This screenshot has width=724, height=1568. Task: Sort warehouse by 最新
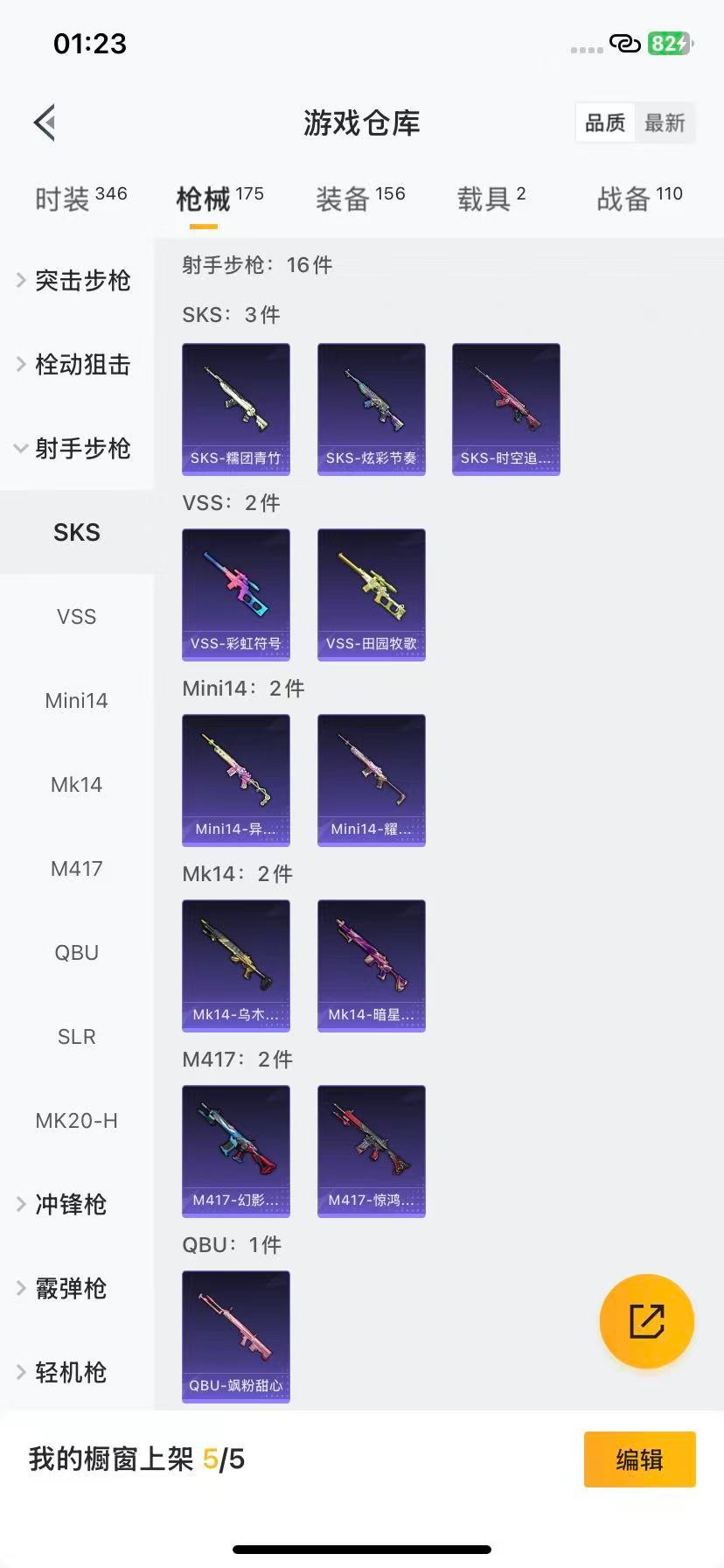(665, 123)
